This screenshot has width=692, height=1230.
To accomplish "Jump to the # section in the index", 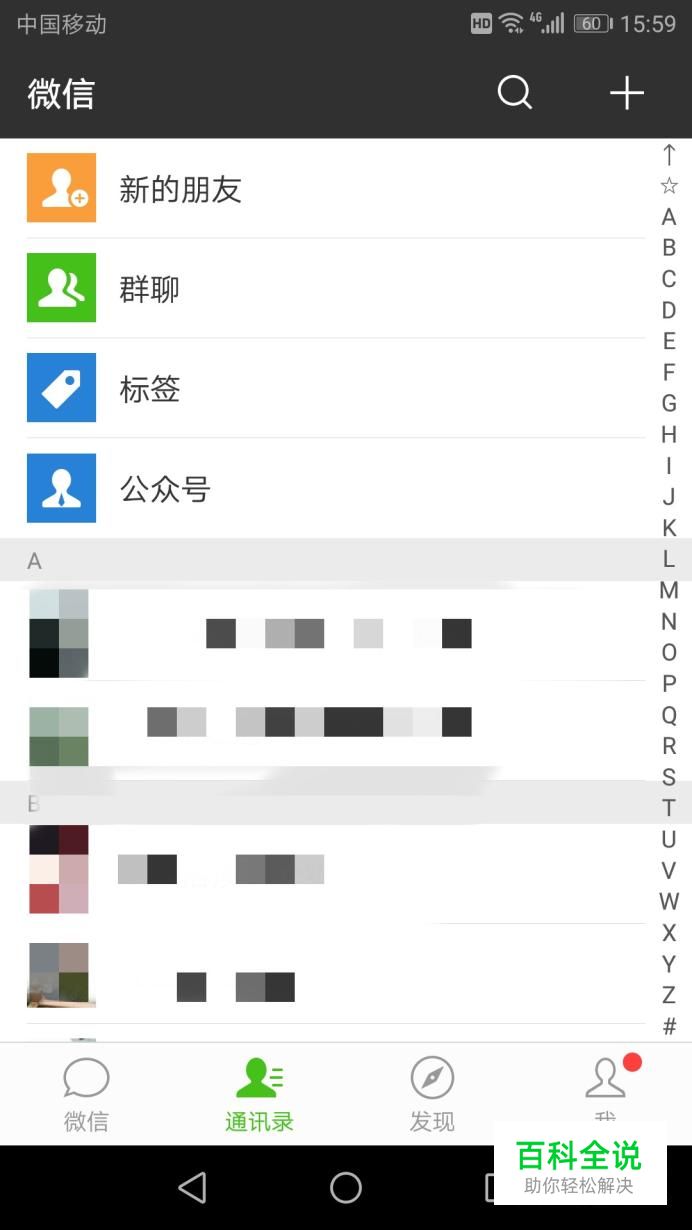I will 669,1026.
